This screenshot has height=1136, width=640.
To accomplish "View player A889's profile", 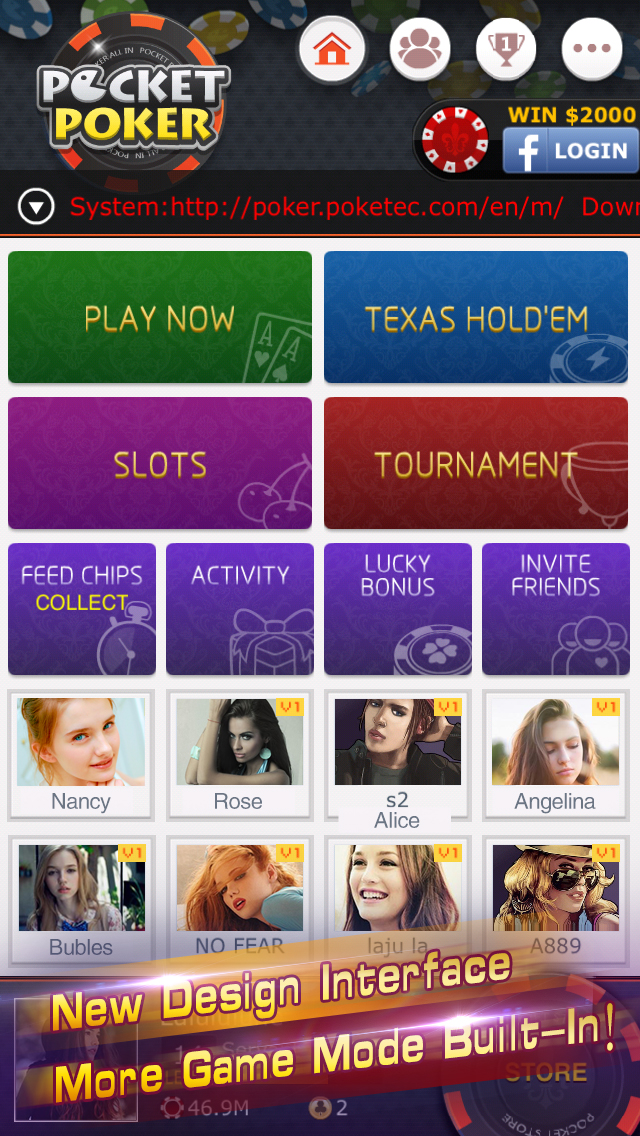I will [555, 898].
